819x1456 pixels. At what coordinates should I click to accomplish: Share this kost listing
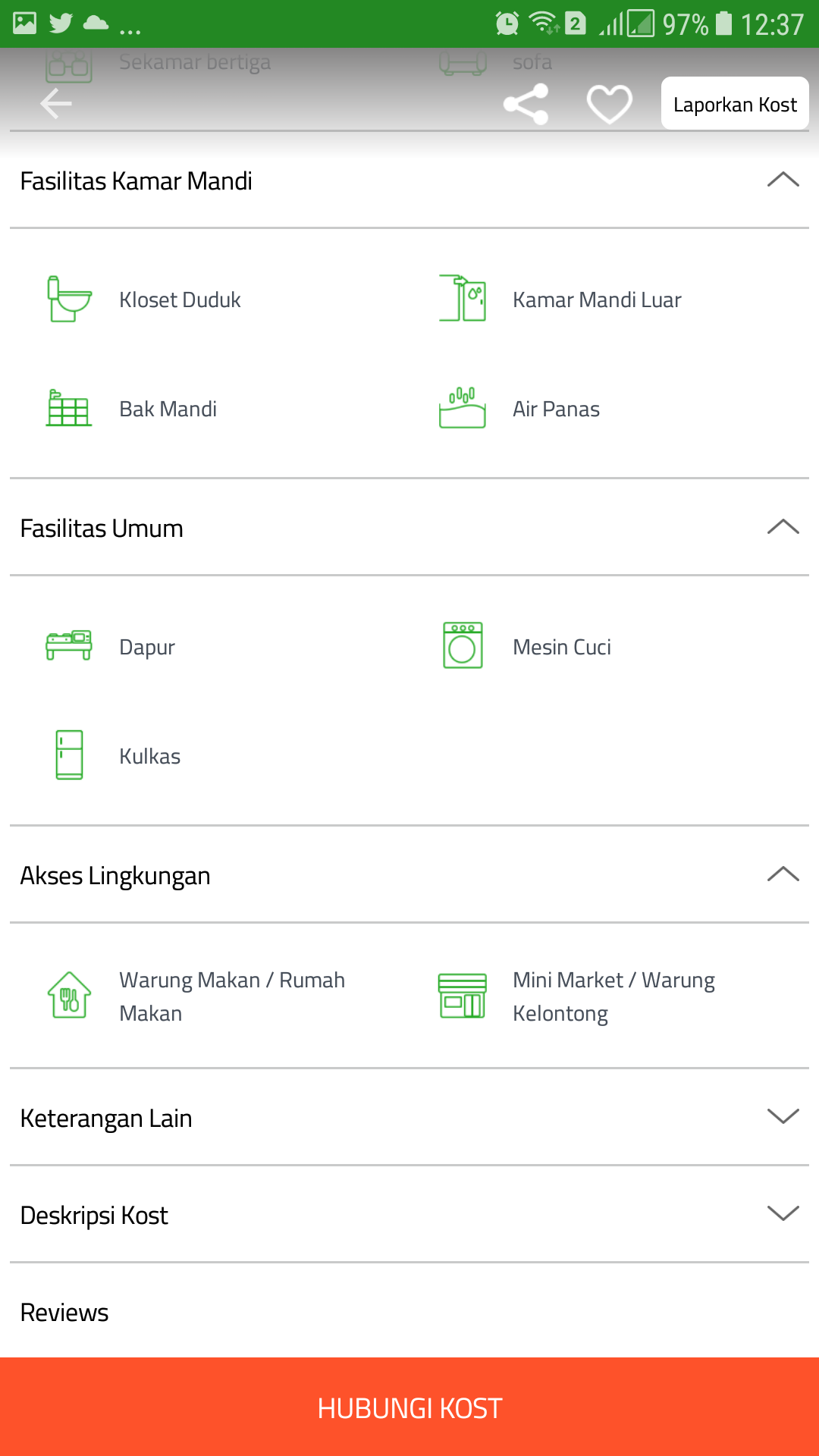click(x=526, y=104)
